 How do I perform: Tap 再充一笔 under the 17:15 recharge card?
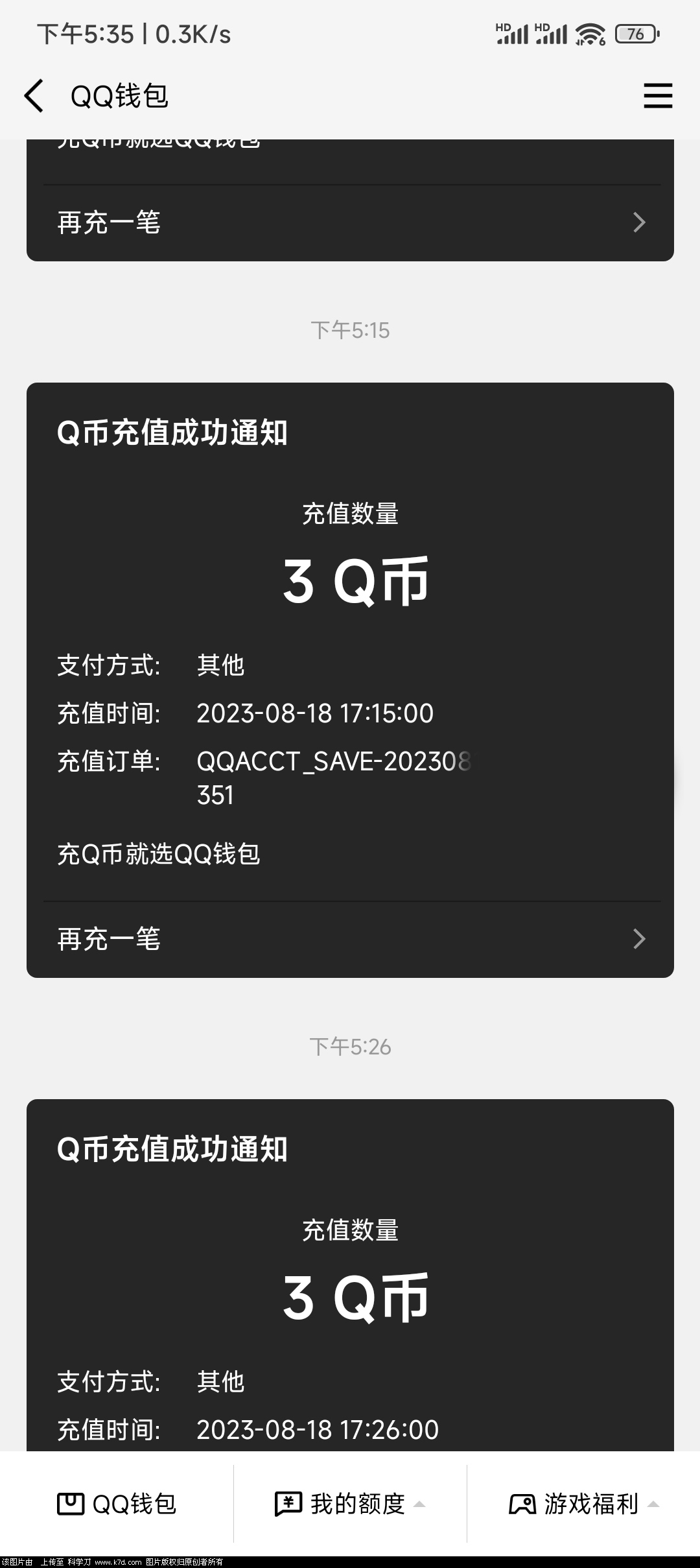pos(350,939)
